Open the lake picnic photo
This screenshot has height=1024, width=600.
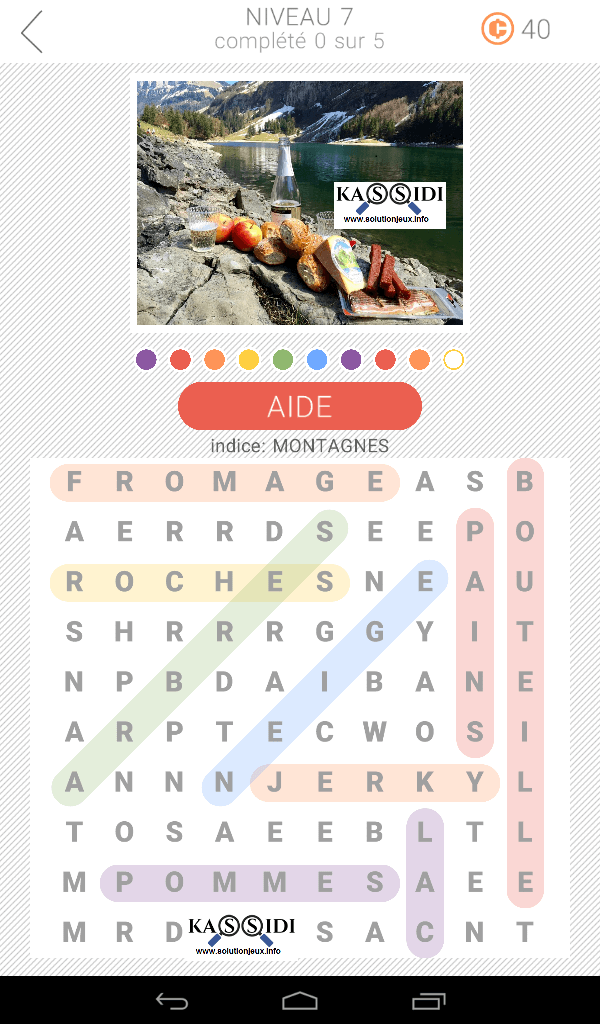299,202
